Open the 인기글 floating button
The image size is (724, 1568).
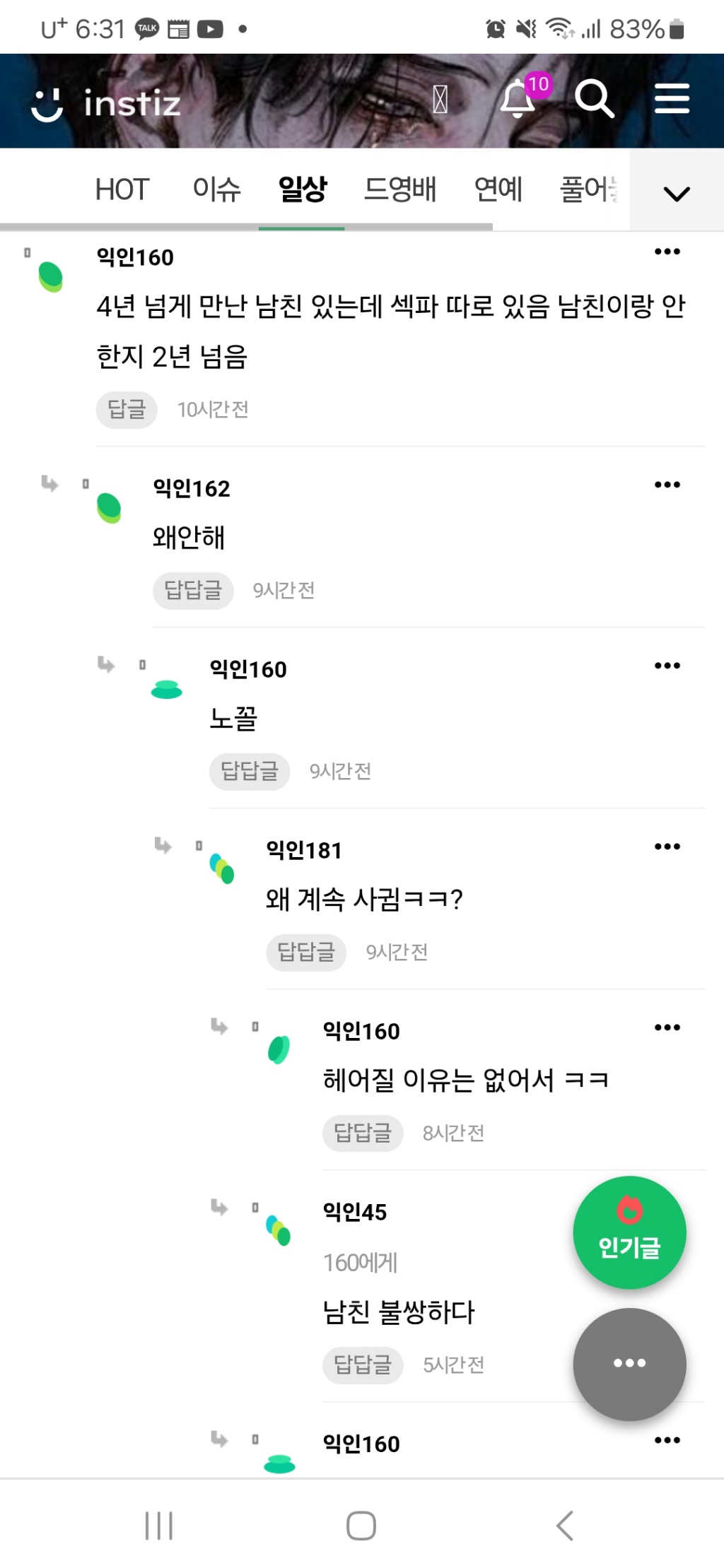629,1232
